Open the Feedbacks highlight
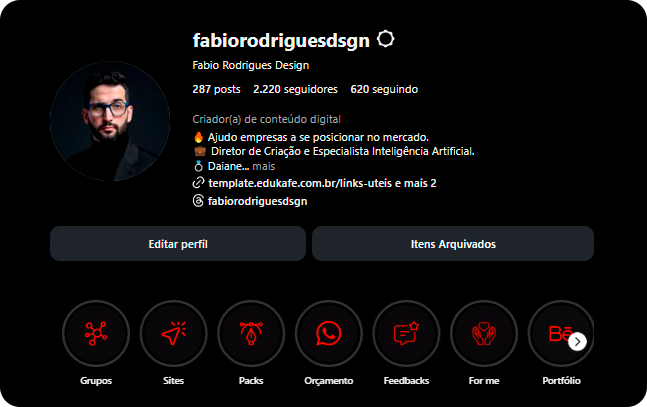 (x=406, y=335)
